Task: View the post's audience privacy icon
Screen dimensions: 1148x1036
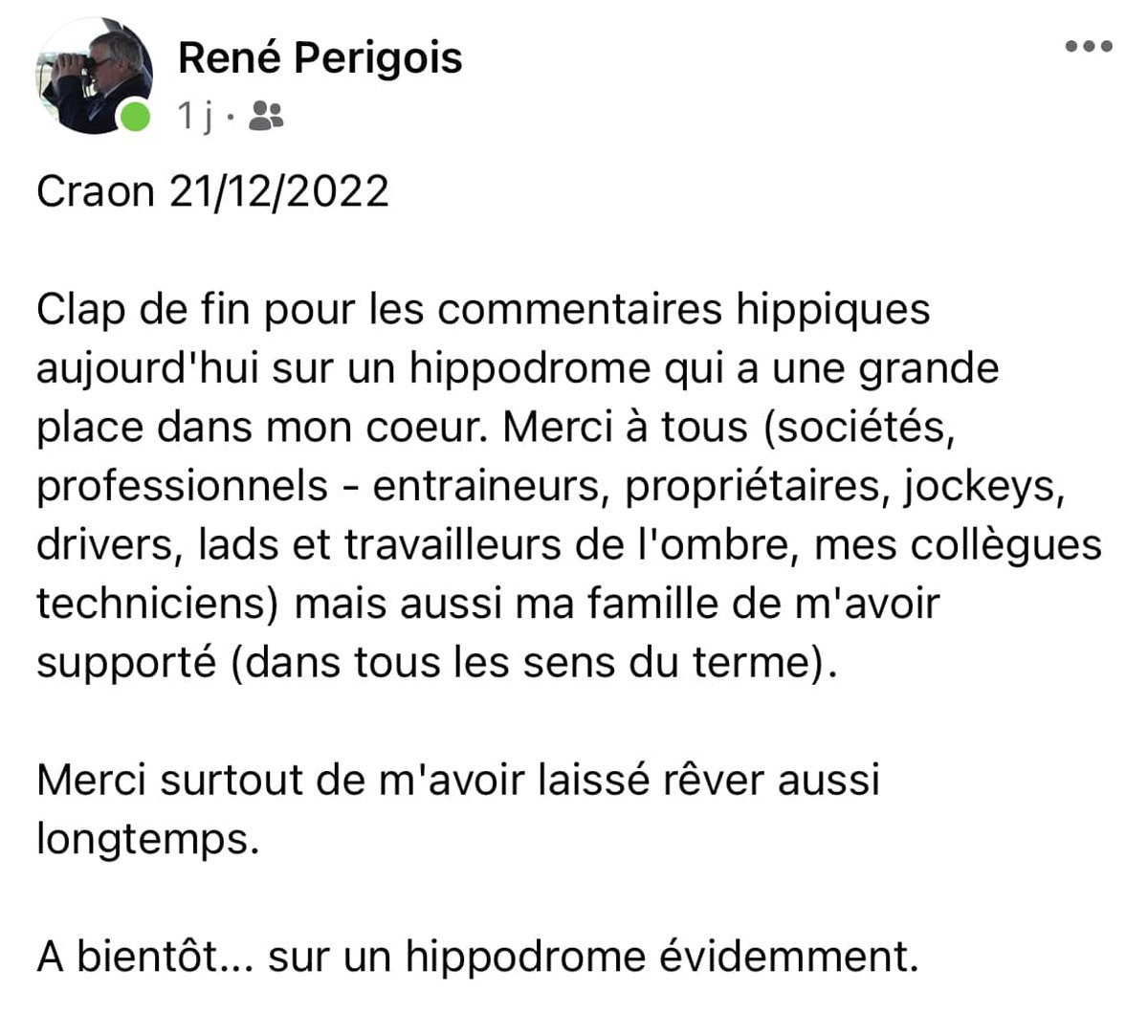Action: click(x=265, y=117)
